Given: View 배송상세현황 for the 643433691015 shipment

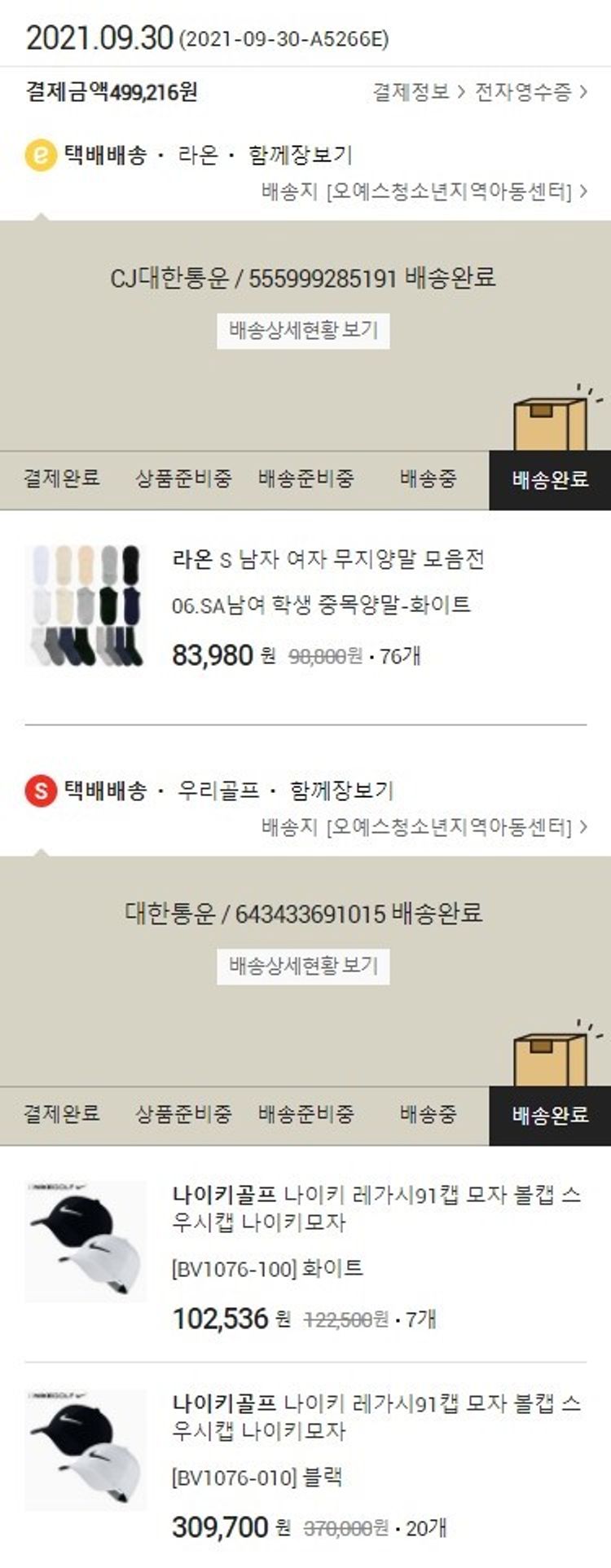Looking at the screenshot, I should point(303,967).
